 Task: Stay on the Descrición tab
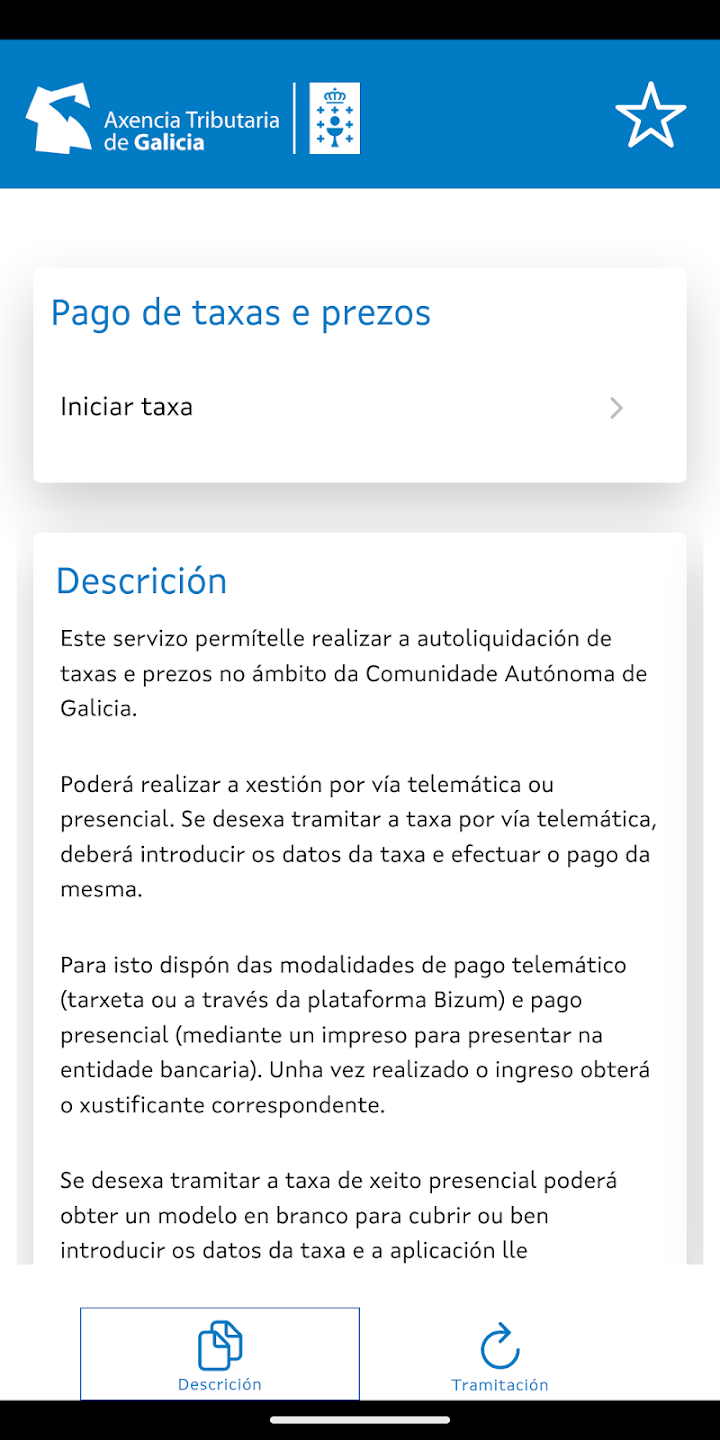coord(219,1353)
